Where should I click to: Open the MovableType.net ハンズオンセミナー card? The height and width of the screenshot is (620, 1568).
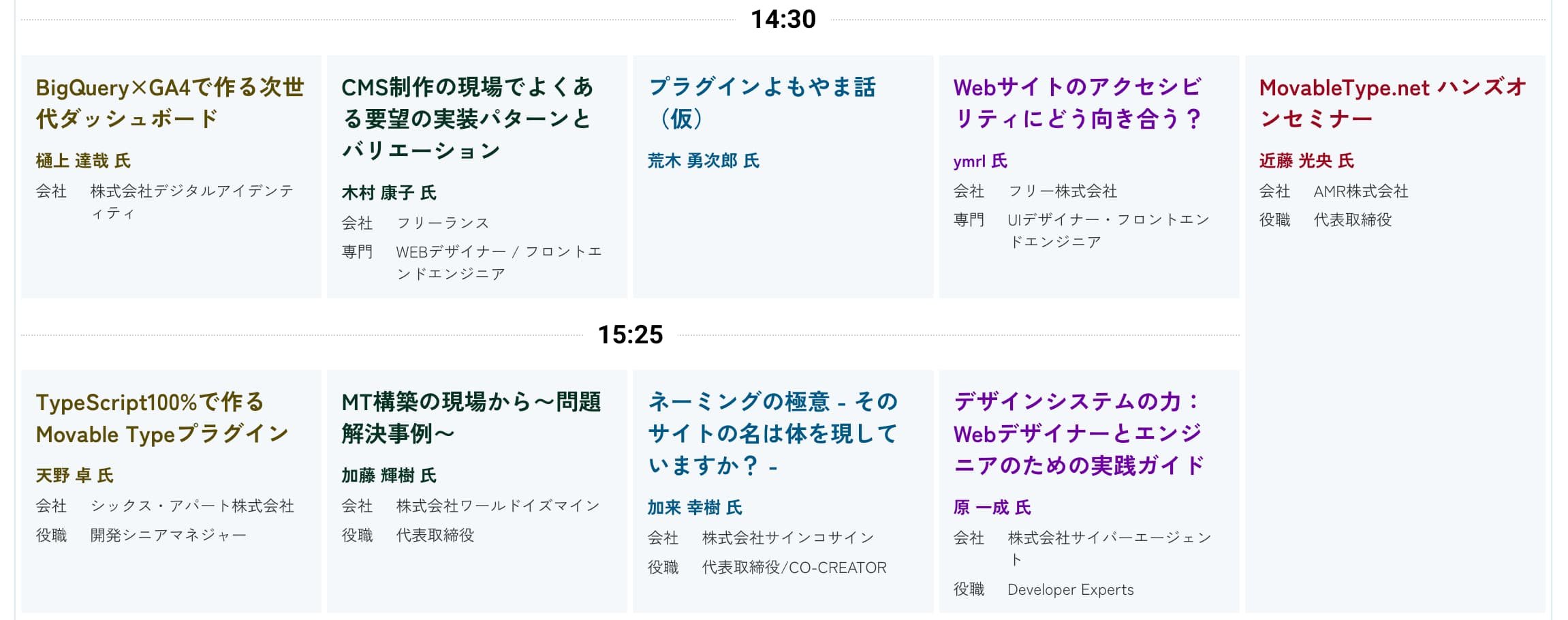click(1393, 103)
